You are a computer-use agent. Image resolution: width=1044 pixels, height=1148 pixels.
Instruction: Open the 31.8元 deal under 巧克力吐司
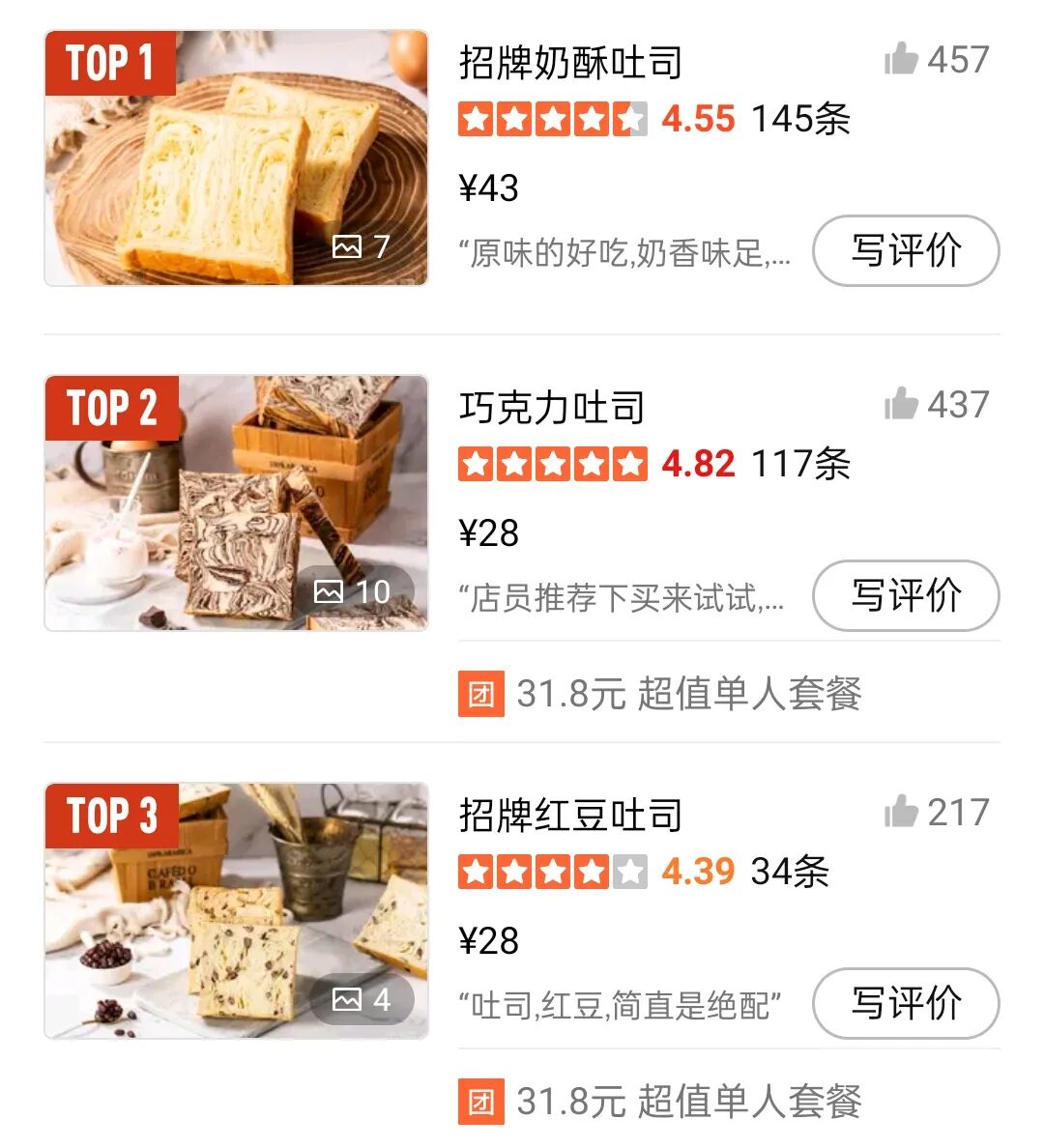[661, 694]
